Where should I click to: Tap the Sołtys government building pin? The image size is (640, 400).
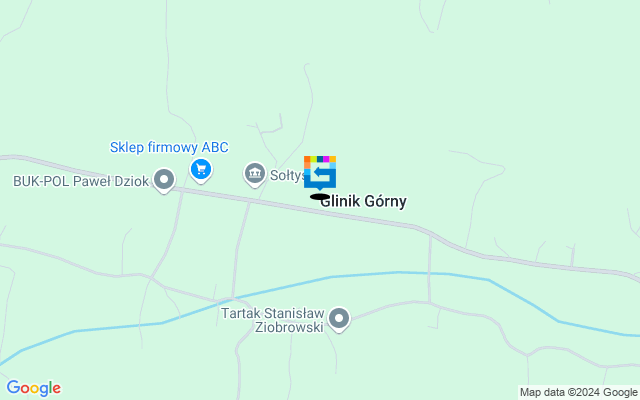(255, 175)
